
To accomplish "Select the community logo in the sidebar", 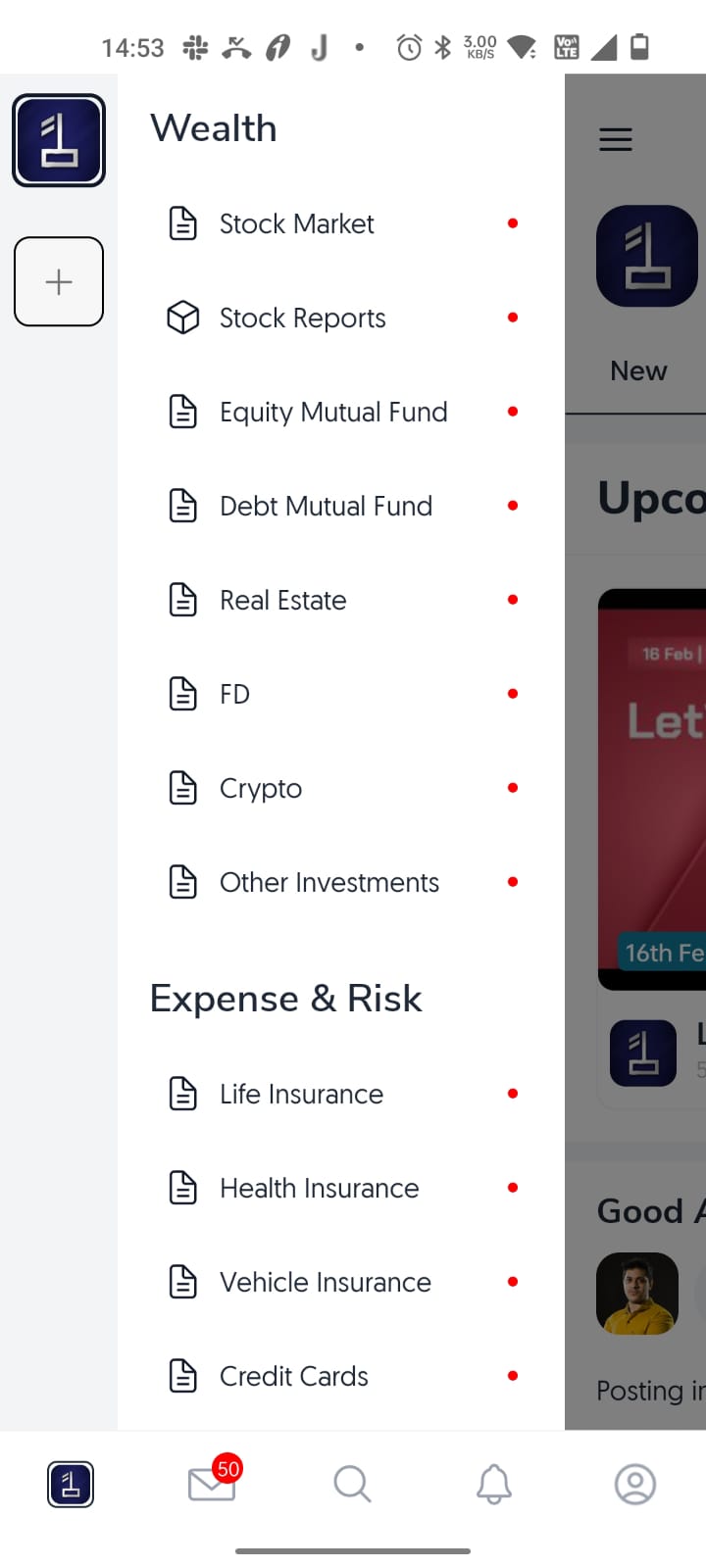I will (x=59, y=140).
